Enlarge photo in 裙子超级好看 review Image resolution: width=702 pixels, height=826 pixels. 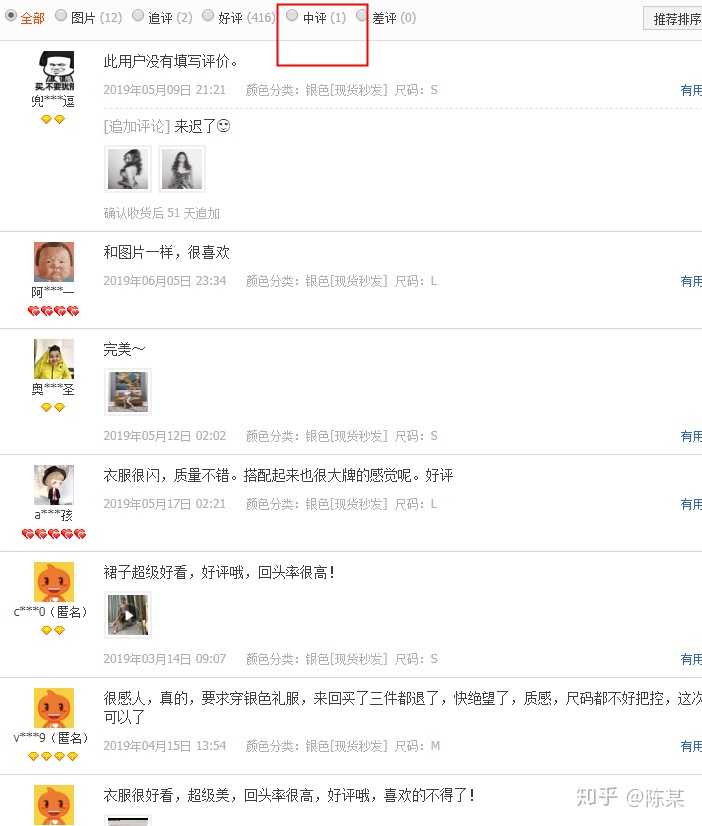[128, 614]
